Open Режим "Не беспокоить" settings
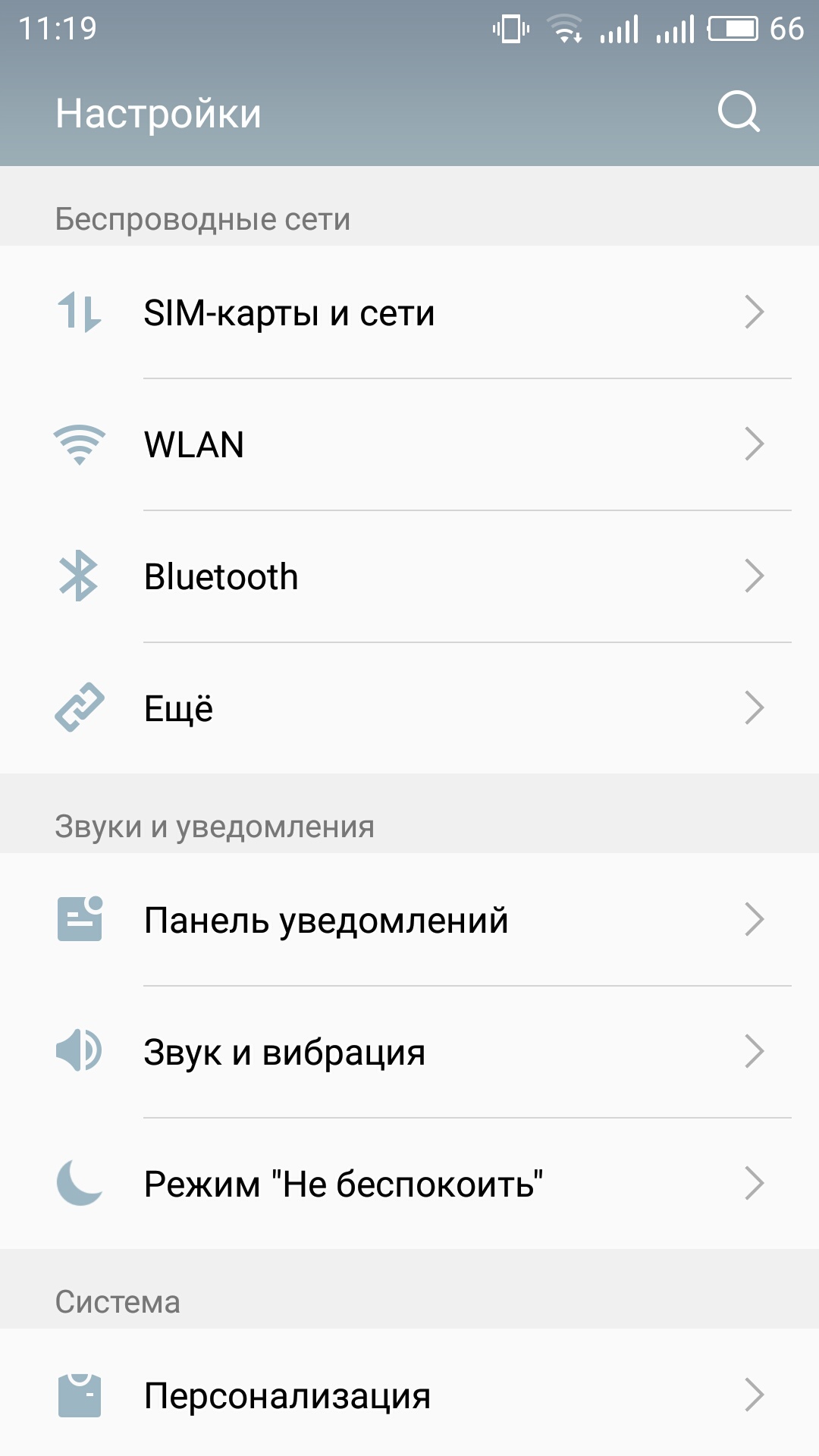819x1456 pixels. click(409, 1183)
